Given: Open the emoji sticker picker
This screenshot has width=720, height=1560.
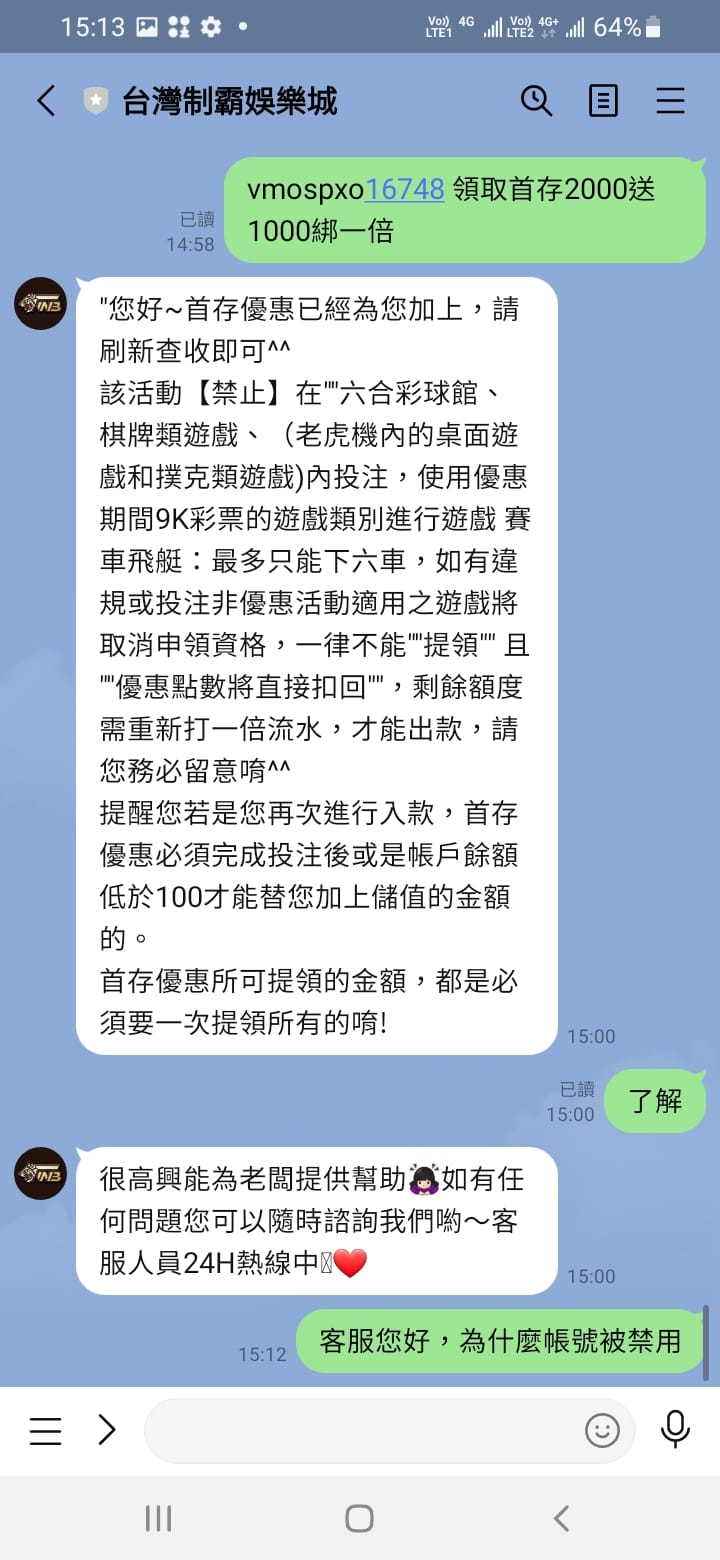Looking at the screenshot, I should (602, 1431).
